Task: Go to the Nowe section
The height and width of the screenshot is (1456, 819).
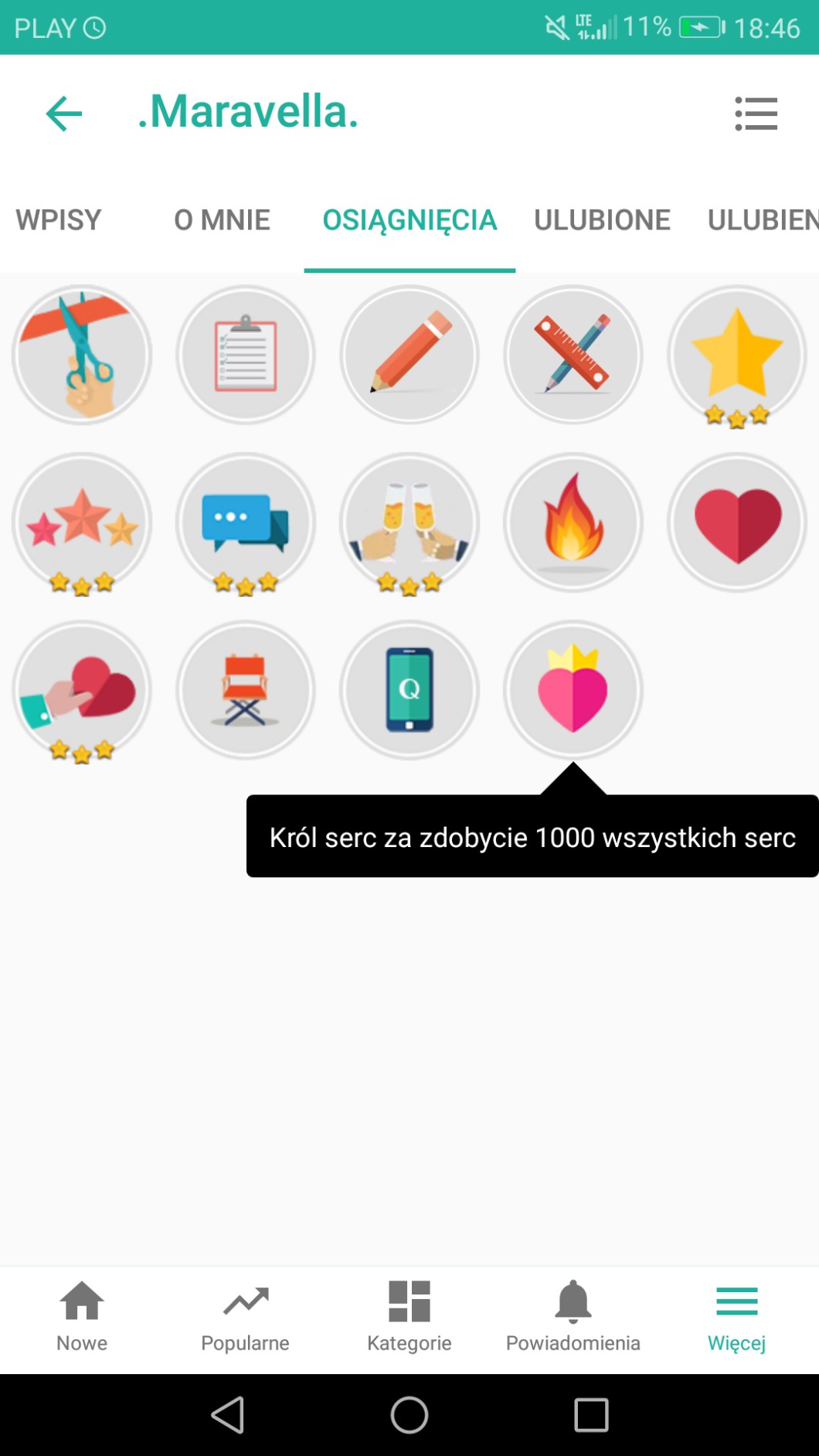Action: [82, 1316]
